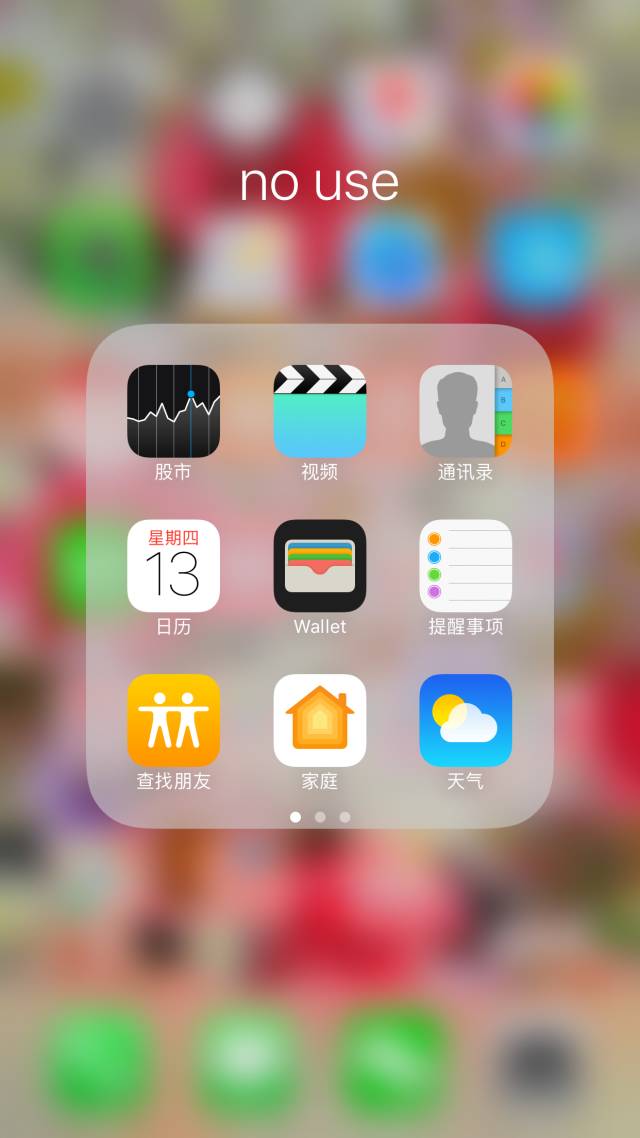640x1138 pixels.
Task: Launch the 视频 videos app
Action: (320, 411)
